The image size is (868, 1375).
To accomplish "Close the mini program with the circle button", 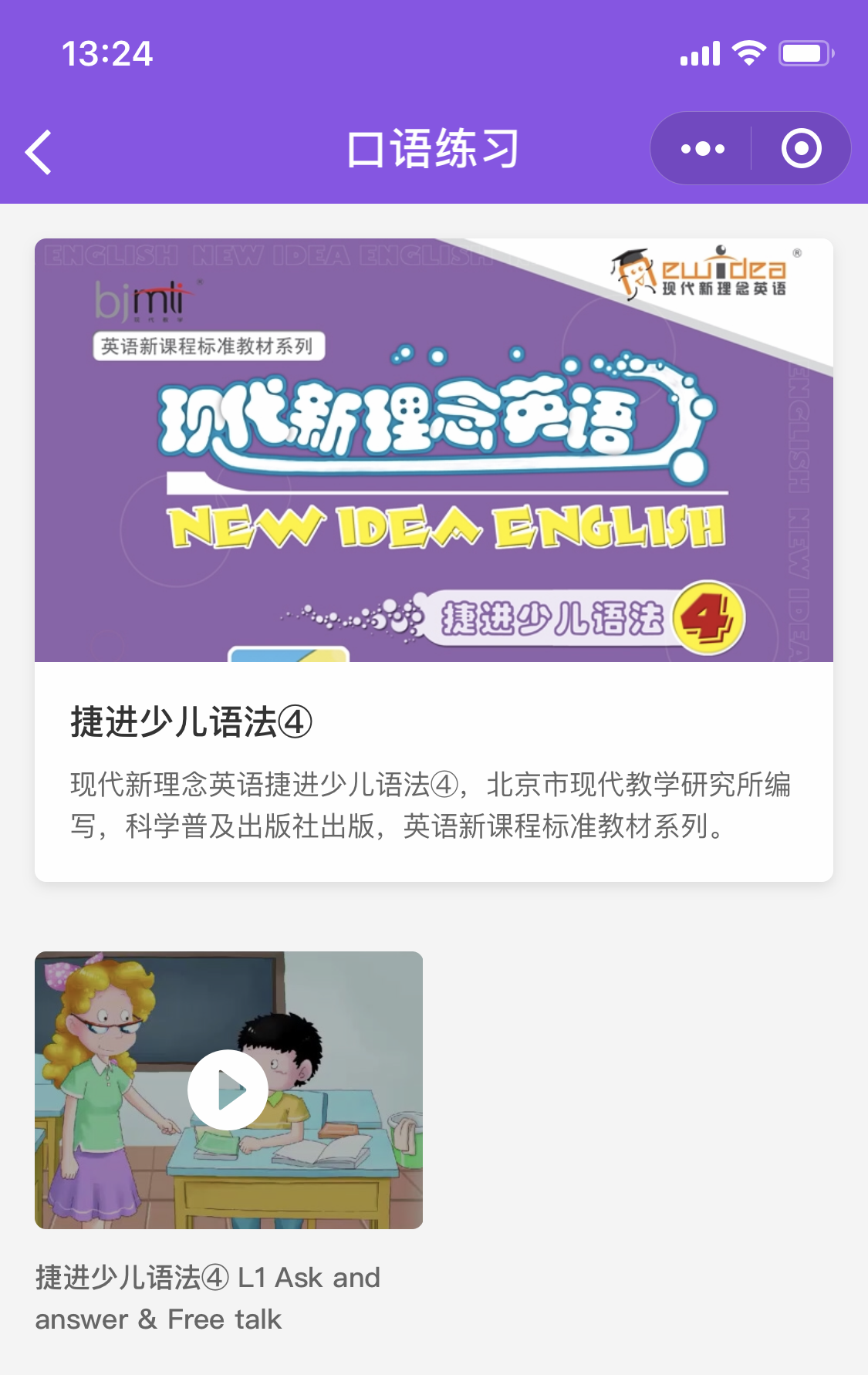I will [x=801, y=149].
